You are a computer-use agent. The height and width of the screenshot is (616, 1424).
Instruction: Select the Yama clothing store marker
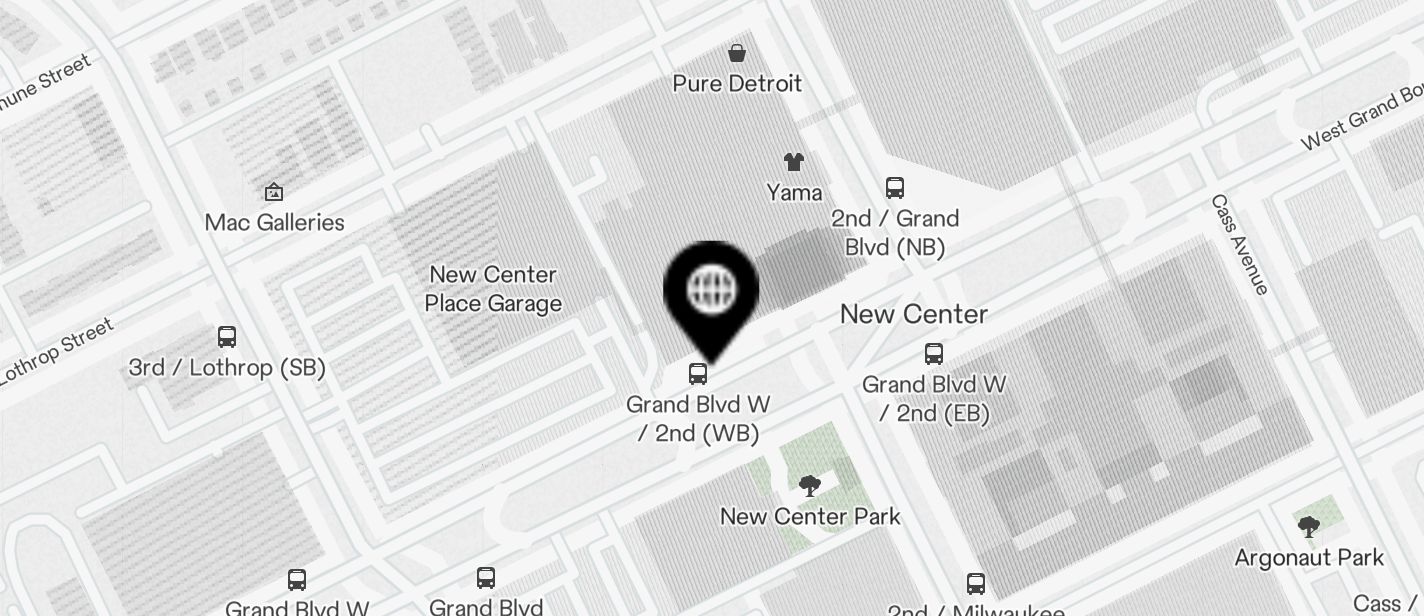(794, 162)
